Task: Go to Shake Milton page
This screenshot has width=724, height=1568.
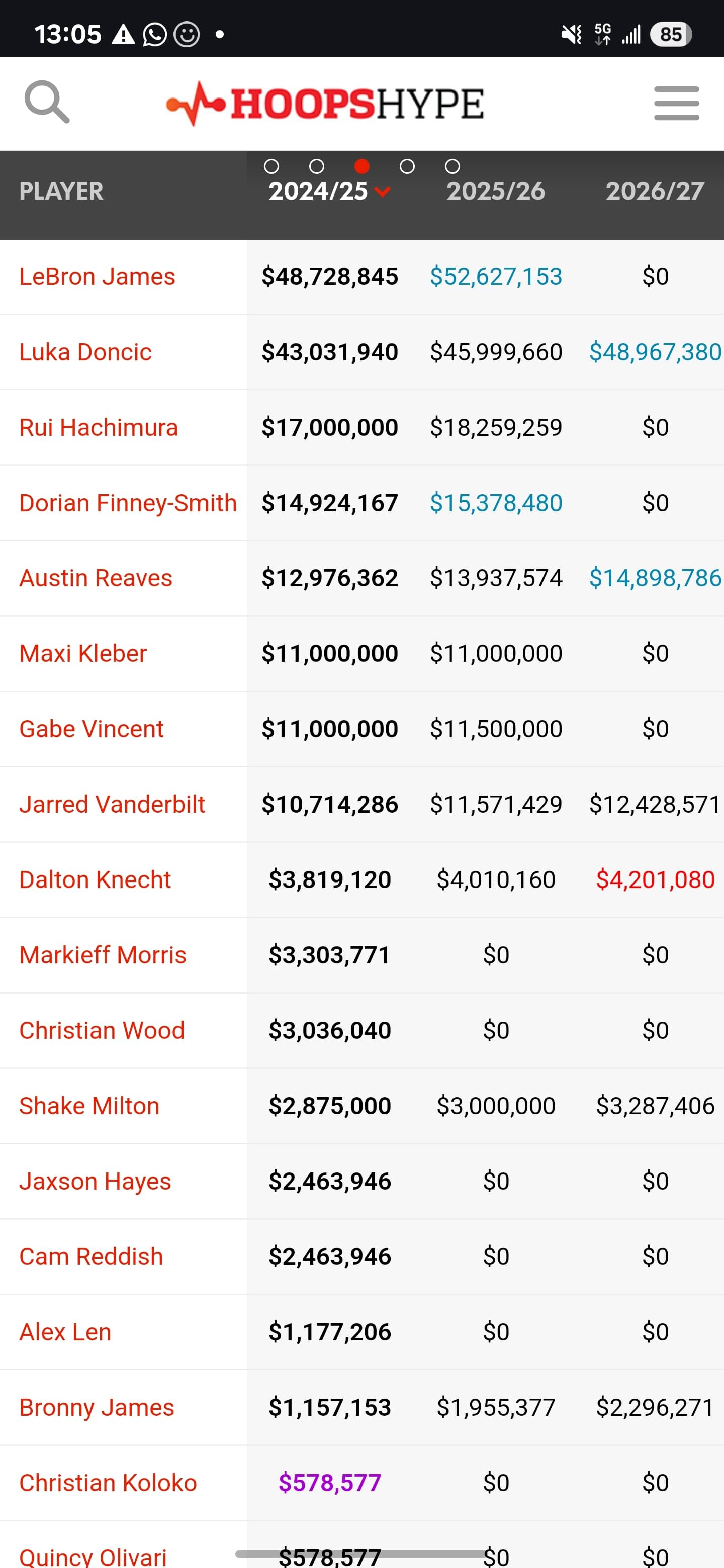Action: pos(89,1107)
